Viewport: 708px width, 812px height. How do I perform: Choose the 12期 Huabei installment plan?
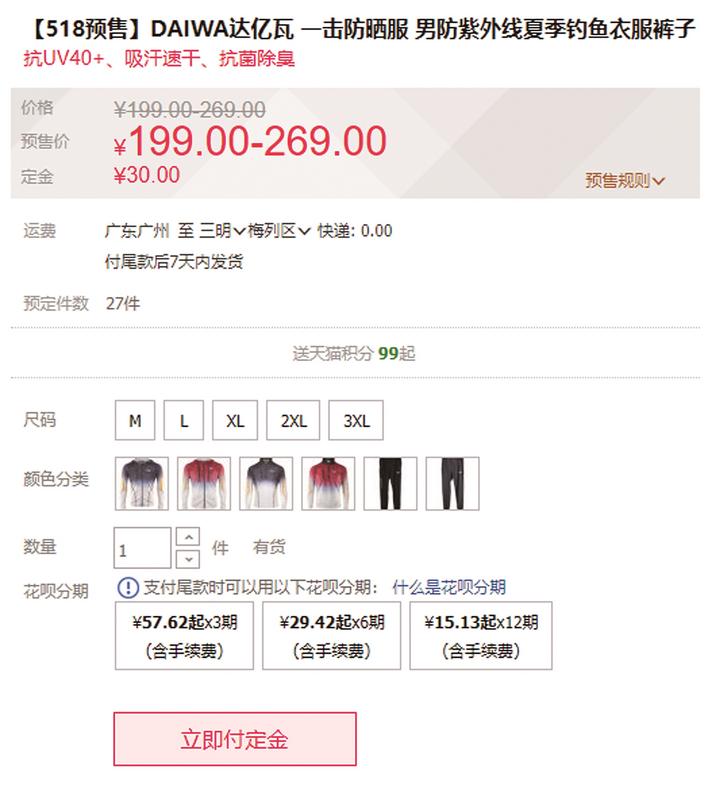pos(481,636)
